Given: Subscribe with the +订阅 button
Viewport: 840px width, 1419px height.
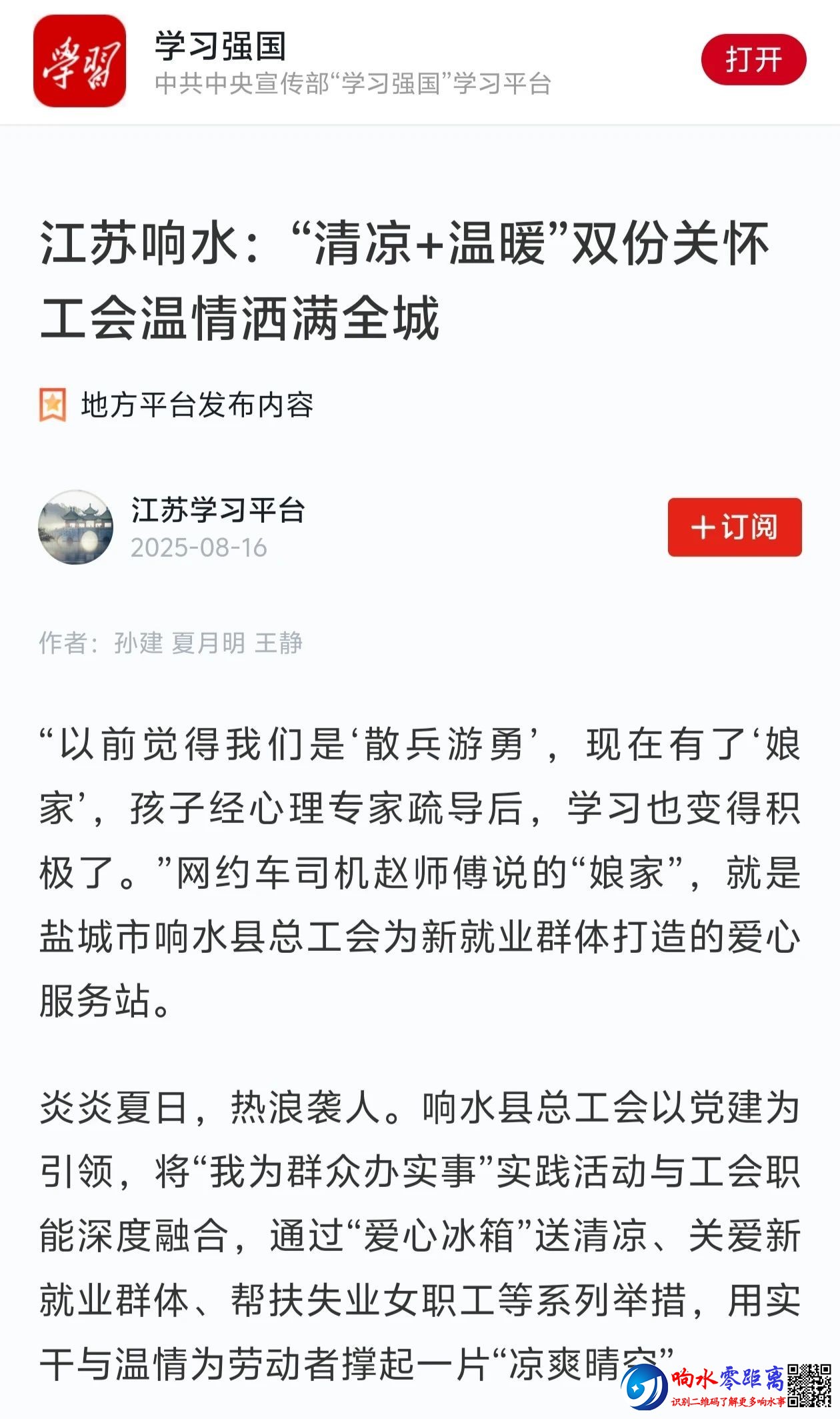Looking at the screenshot, I should point(735,527).
